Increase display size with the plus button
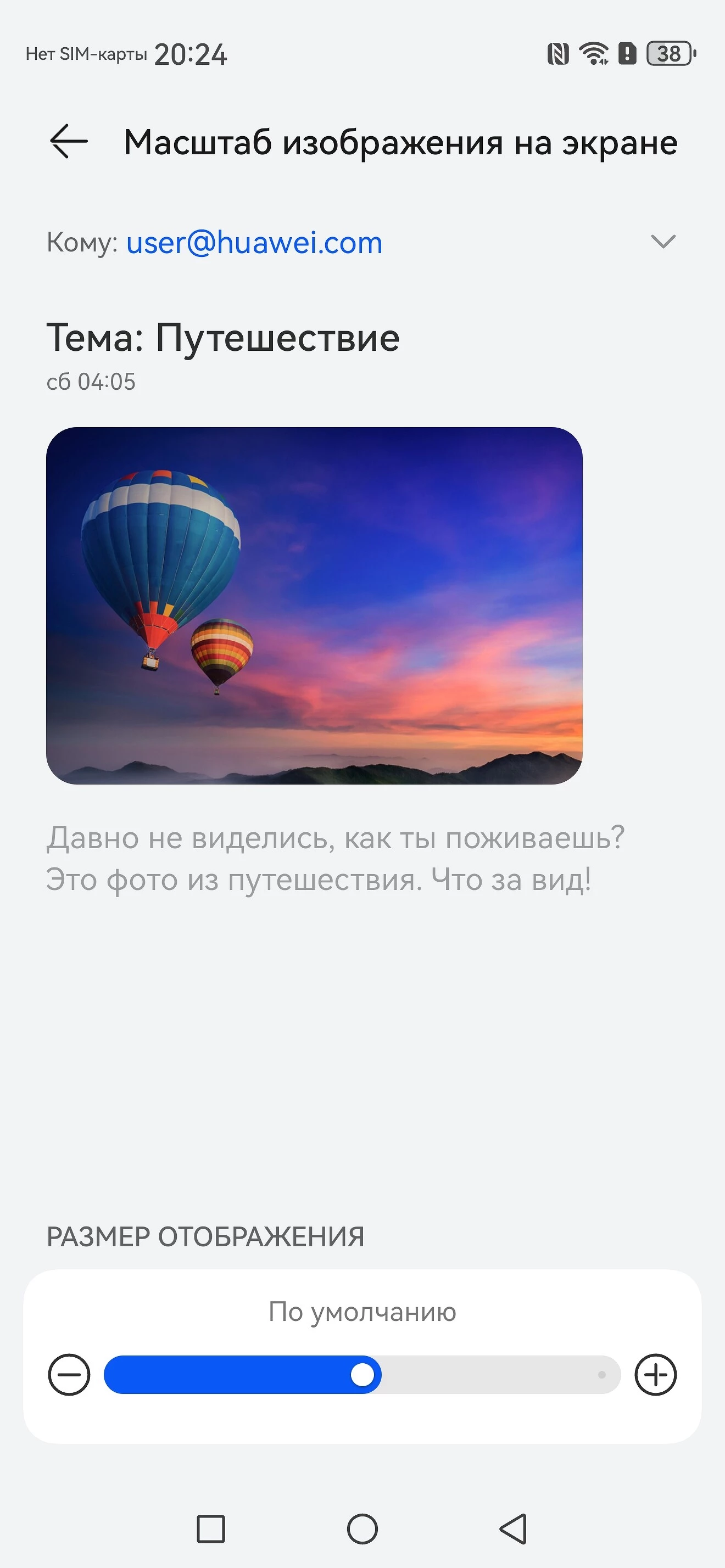This screenshot has width=725, height=1568. coord(656,1374)
